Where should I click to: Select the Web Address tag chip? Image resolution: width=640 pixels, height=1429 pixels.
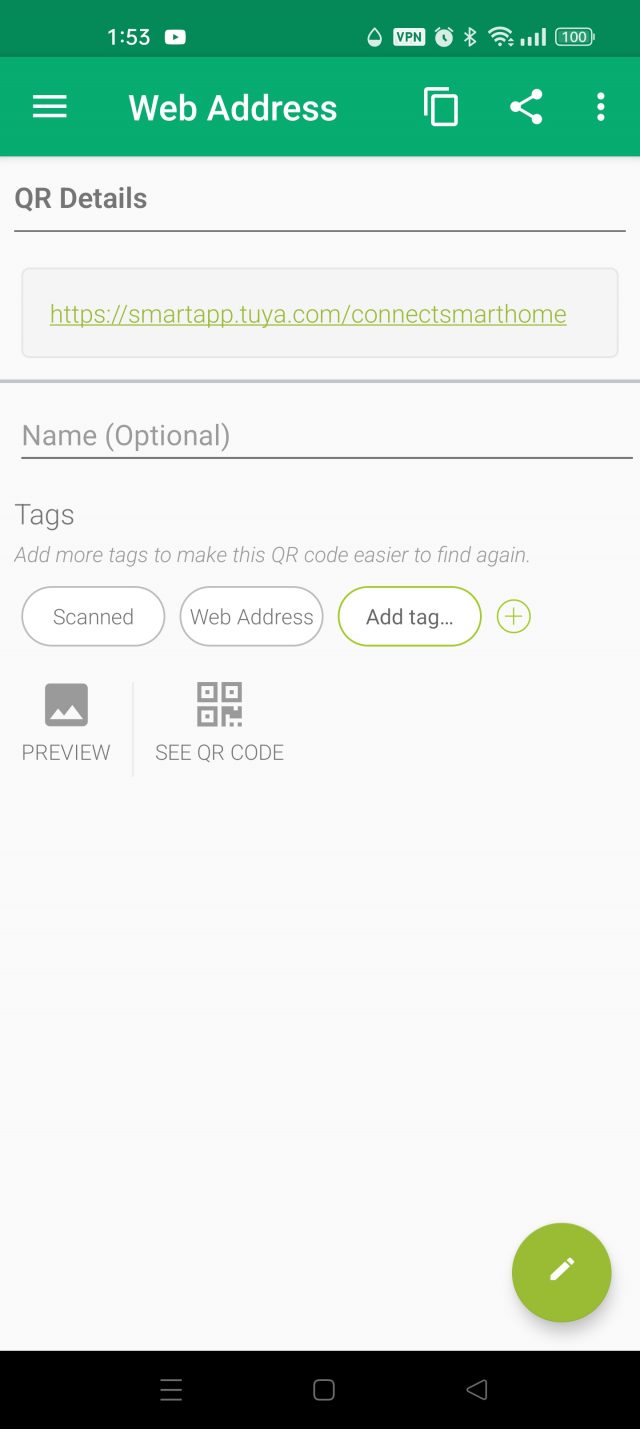(x=252, y=616)
